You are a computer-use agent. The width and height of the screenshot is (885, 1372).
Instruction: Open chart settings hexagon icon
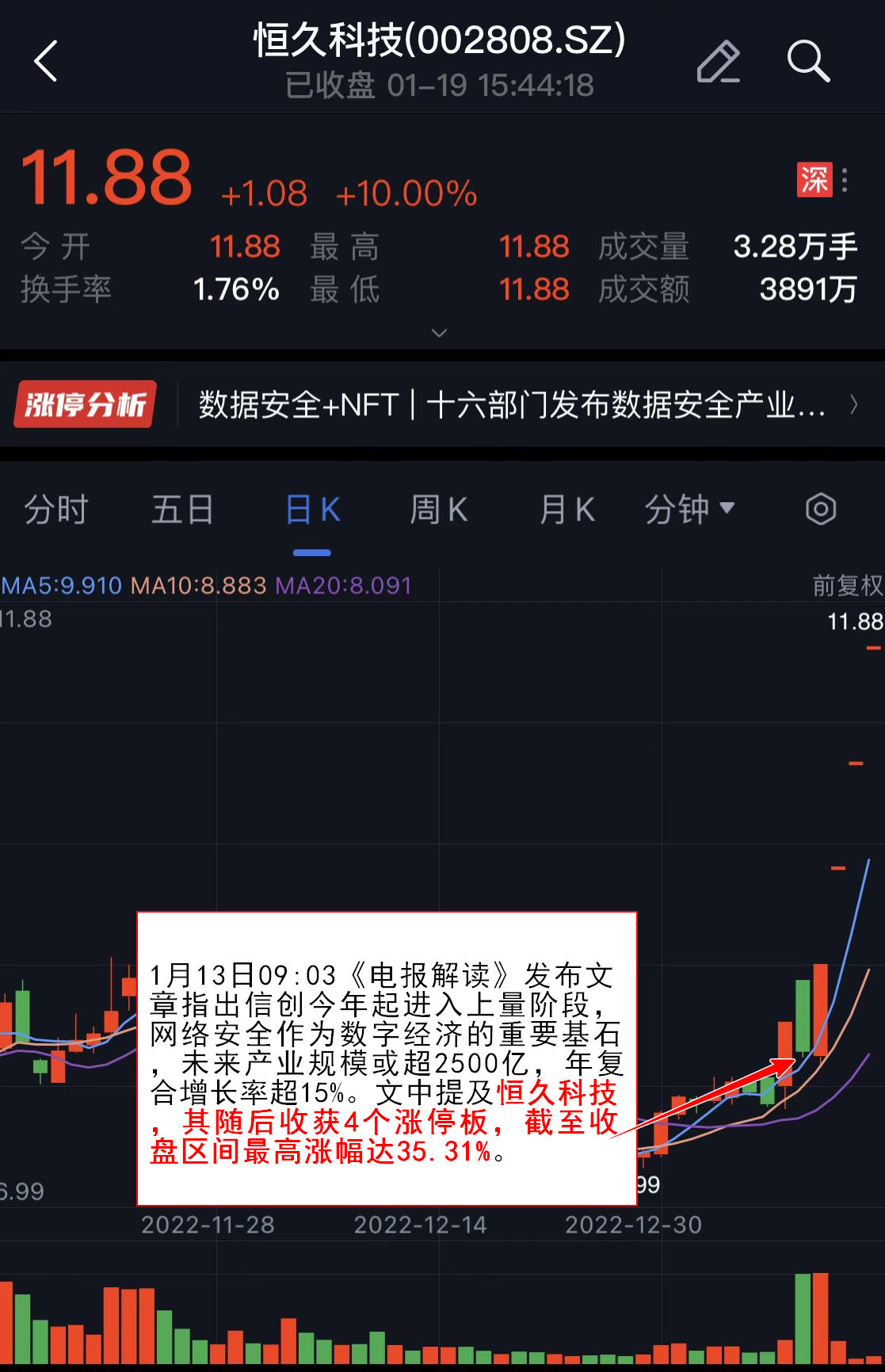tap(820, 509)
